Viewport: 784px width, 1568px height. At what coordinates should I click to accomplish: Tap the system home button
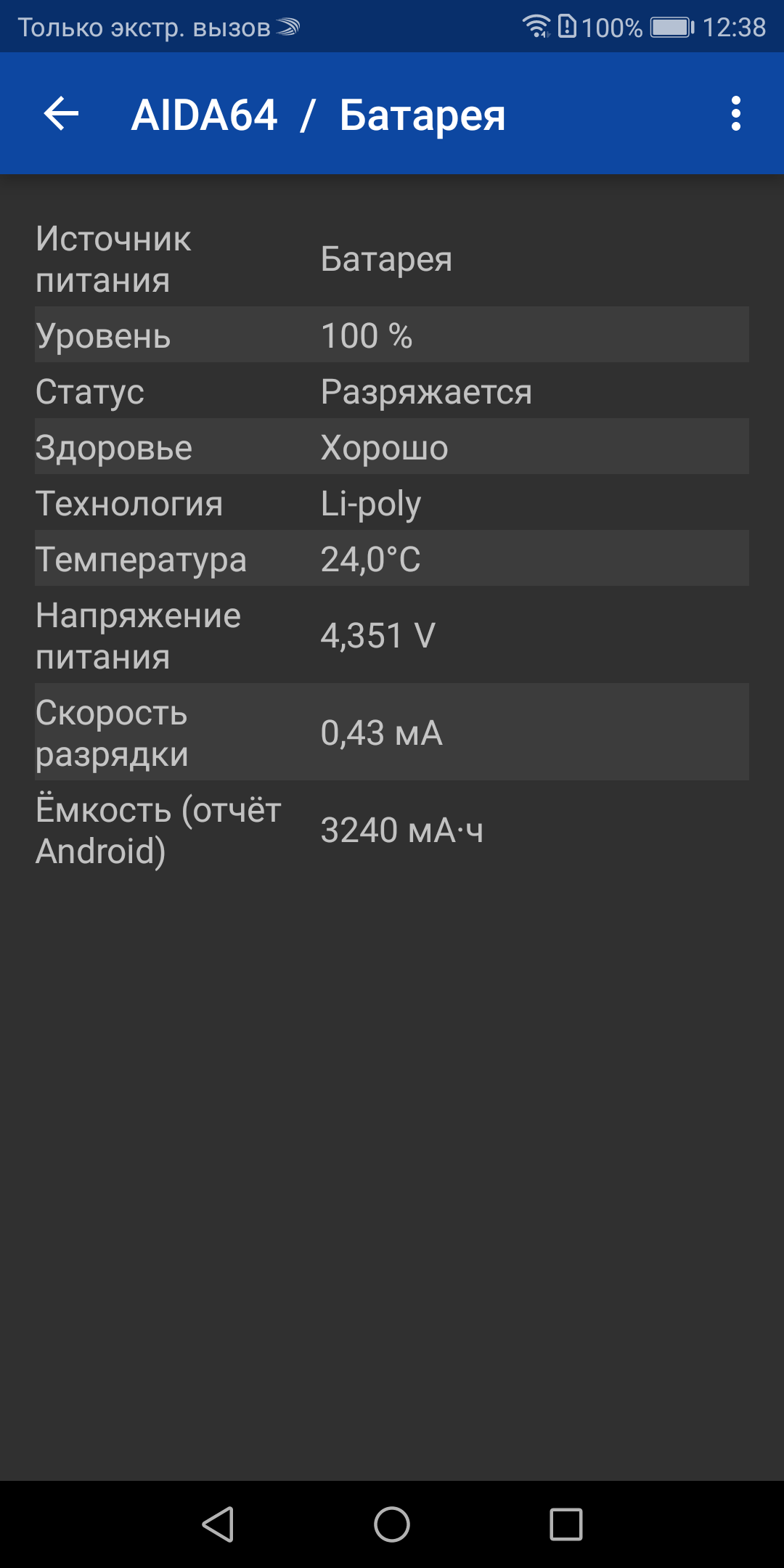point(392,1524)
